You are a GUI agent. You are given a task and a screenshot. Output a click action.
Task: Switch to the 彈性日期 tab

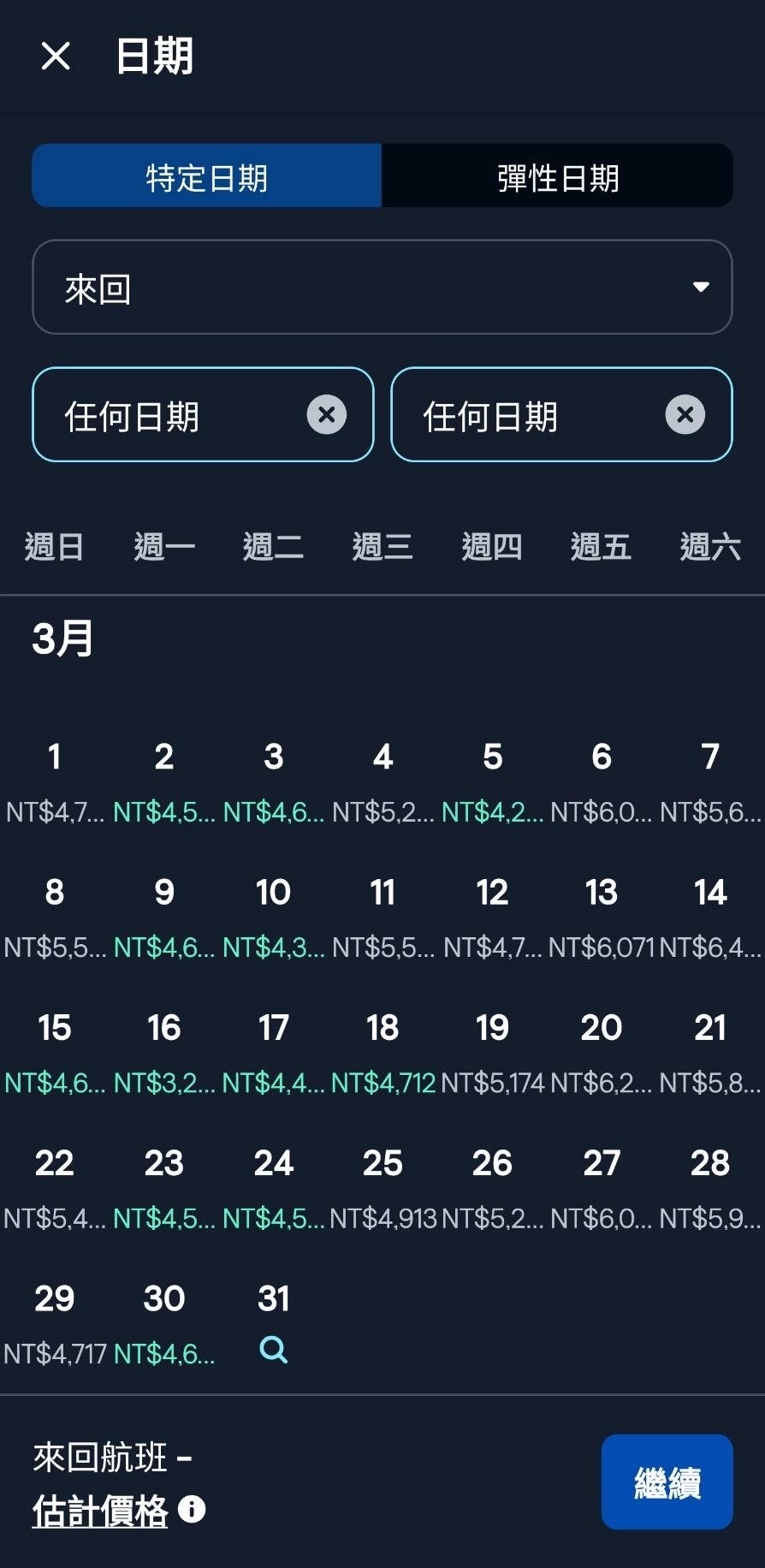(557, 175)
